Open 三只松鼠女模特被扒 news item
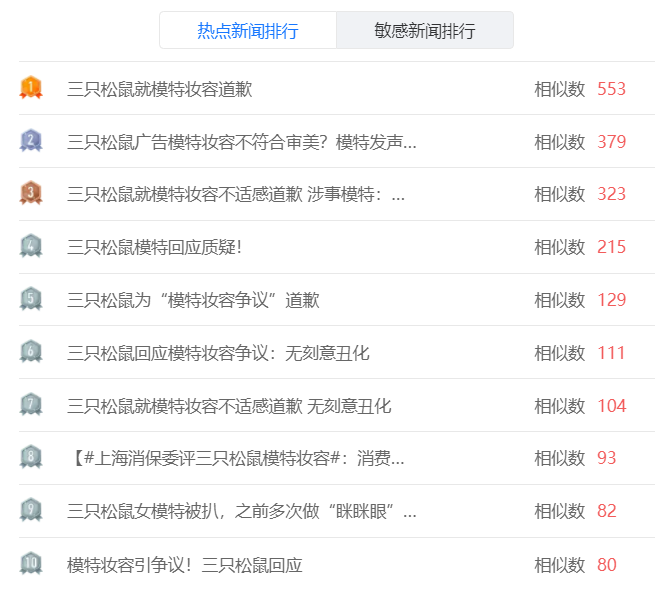657x590 pixels. coord(241,512)
